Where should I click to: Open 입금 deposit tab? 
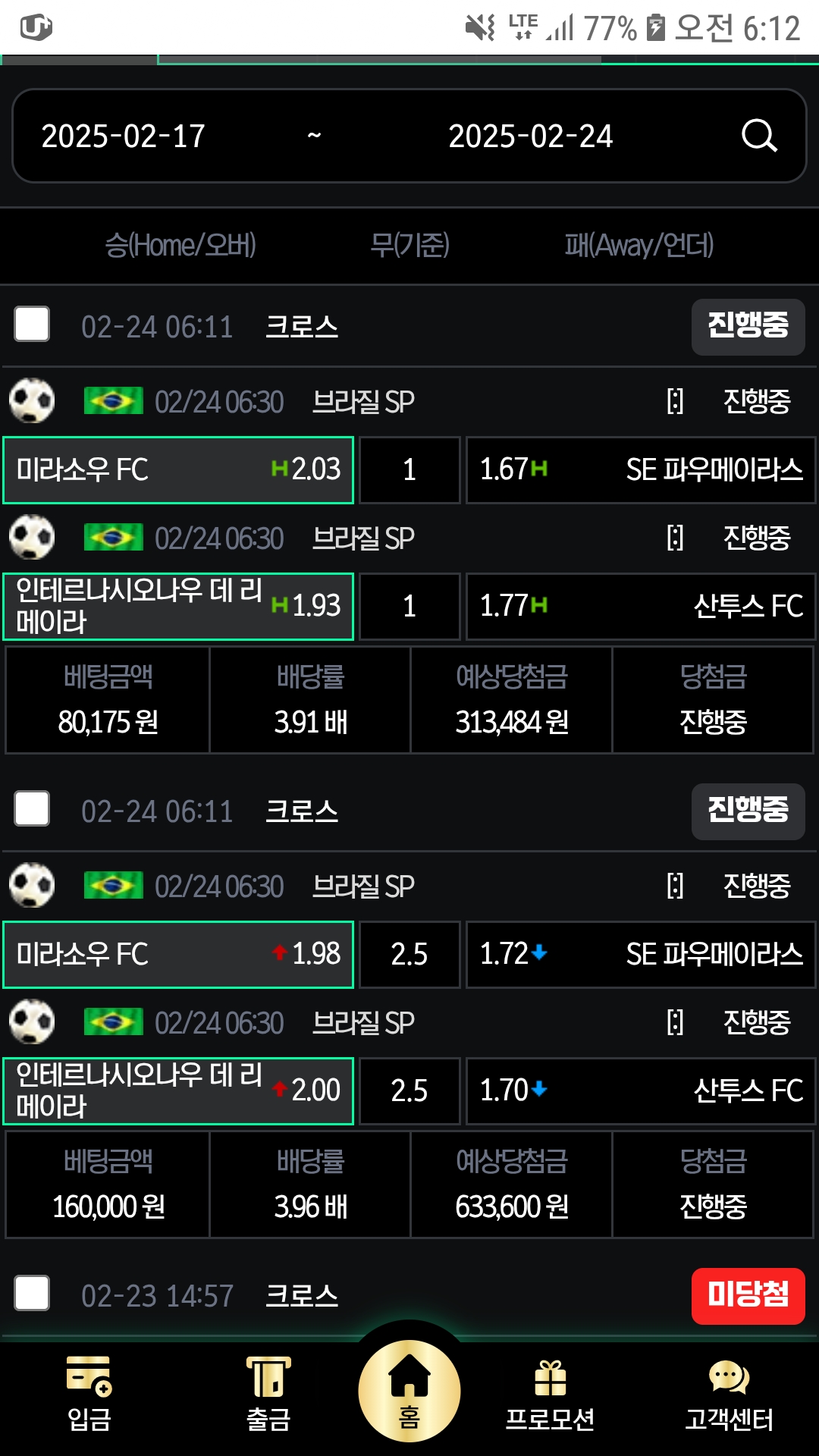89,1394
